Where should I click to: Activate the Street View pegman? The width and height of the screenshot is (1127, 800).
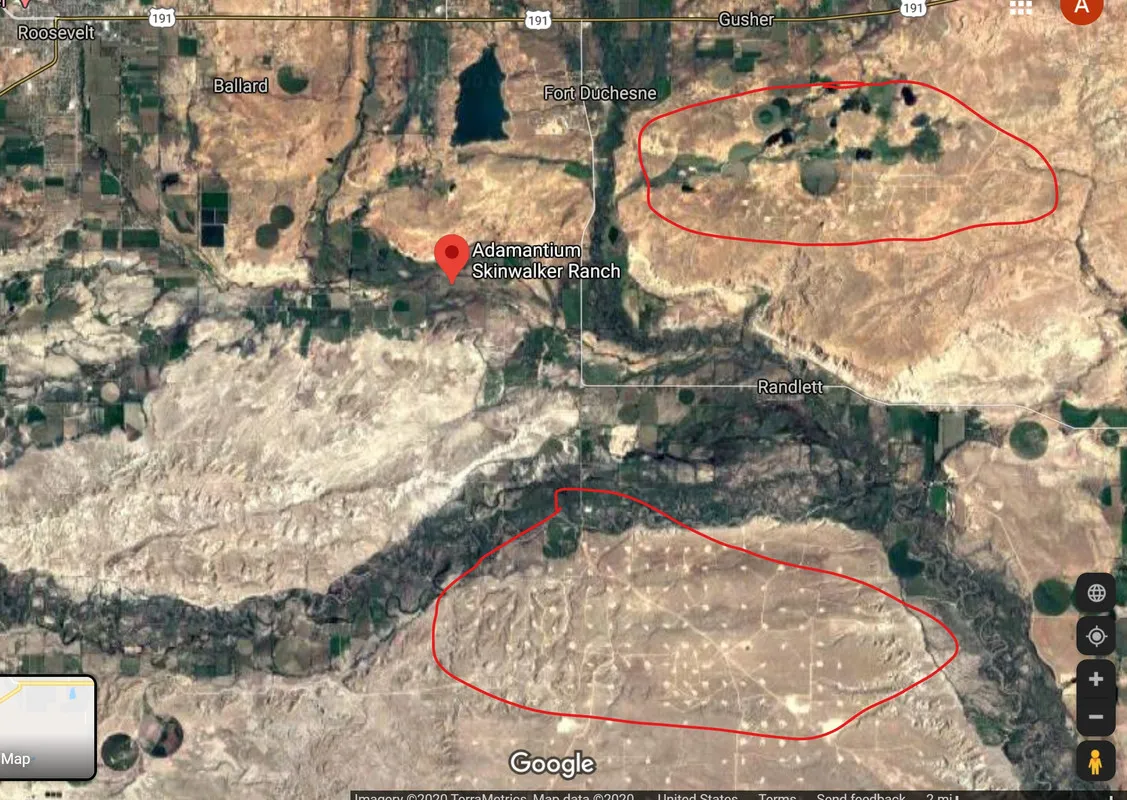tap(1096, 762)
